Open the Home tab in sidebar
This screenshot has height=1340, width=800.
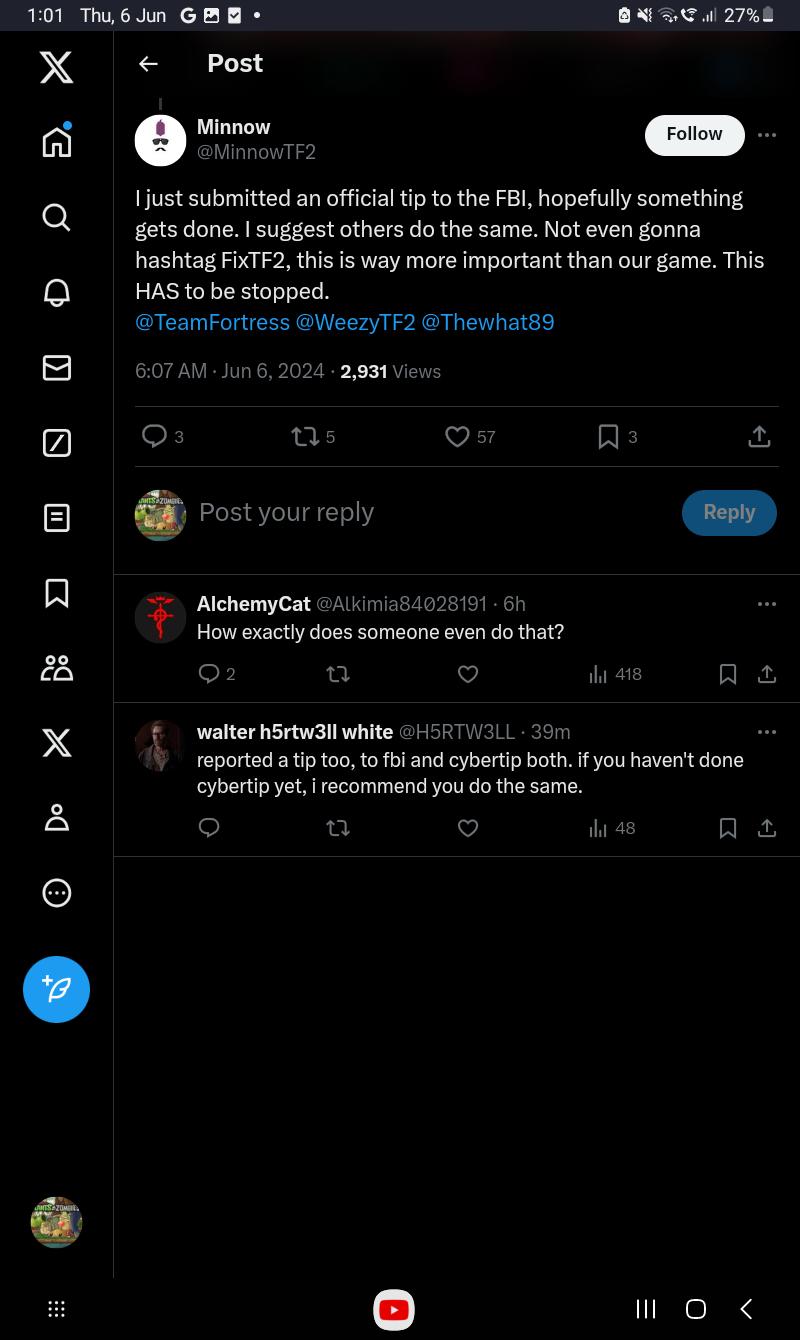(x=57, y=141)
